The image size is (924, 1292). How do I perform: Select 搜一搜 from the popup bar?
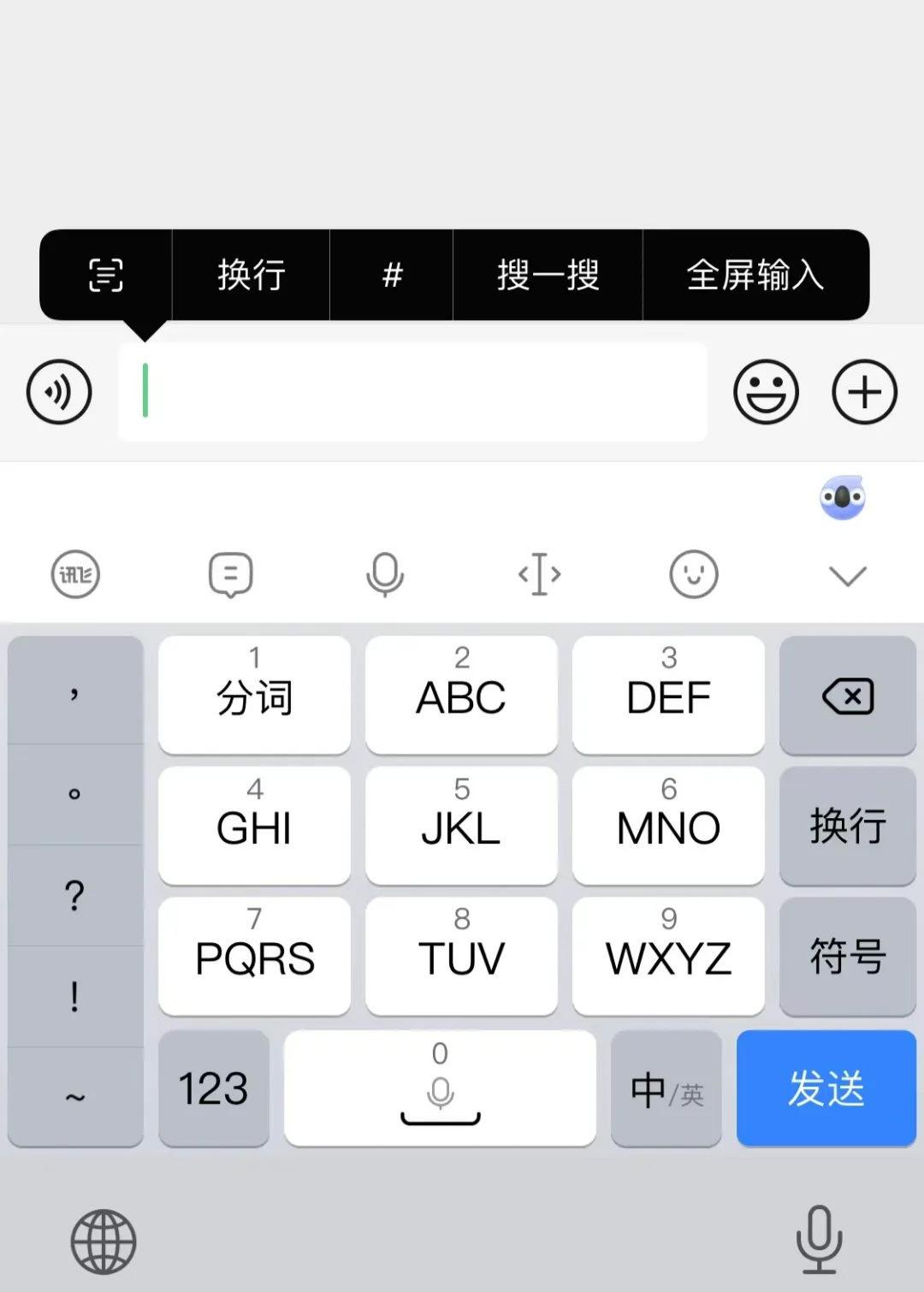pyautogui.click(x=546, y=275)
